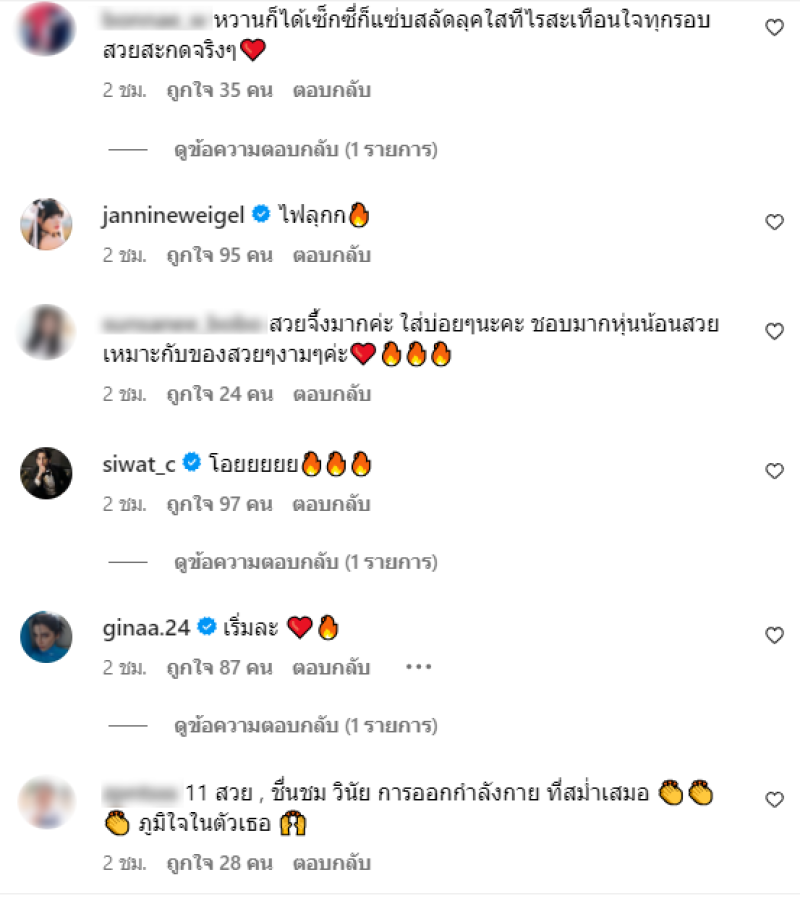The height and width of the screenshot is (909, 800).
Task: Open more options on ginaa.24's comment
Action: click(418, 667)
